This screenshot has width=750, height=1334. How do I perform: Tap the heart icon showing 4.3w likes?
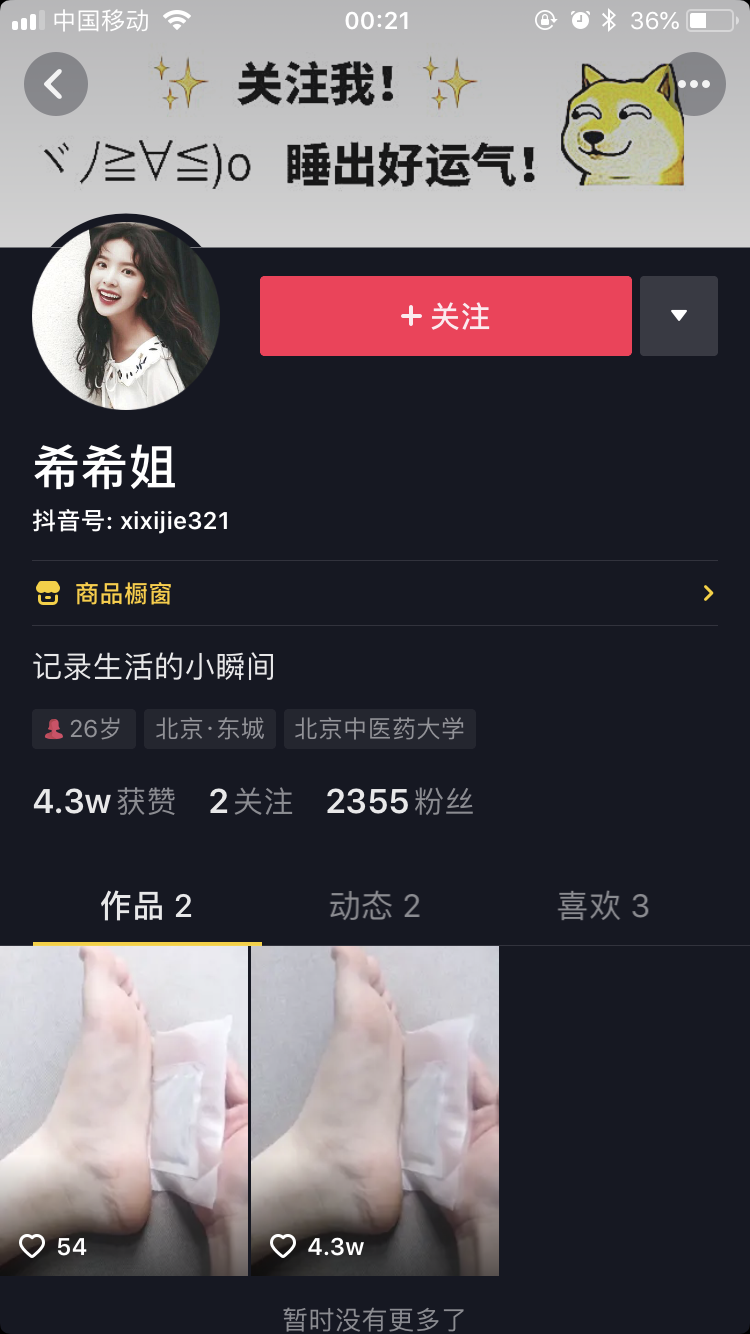(x=283, y=1246)
